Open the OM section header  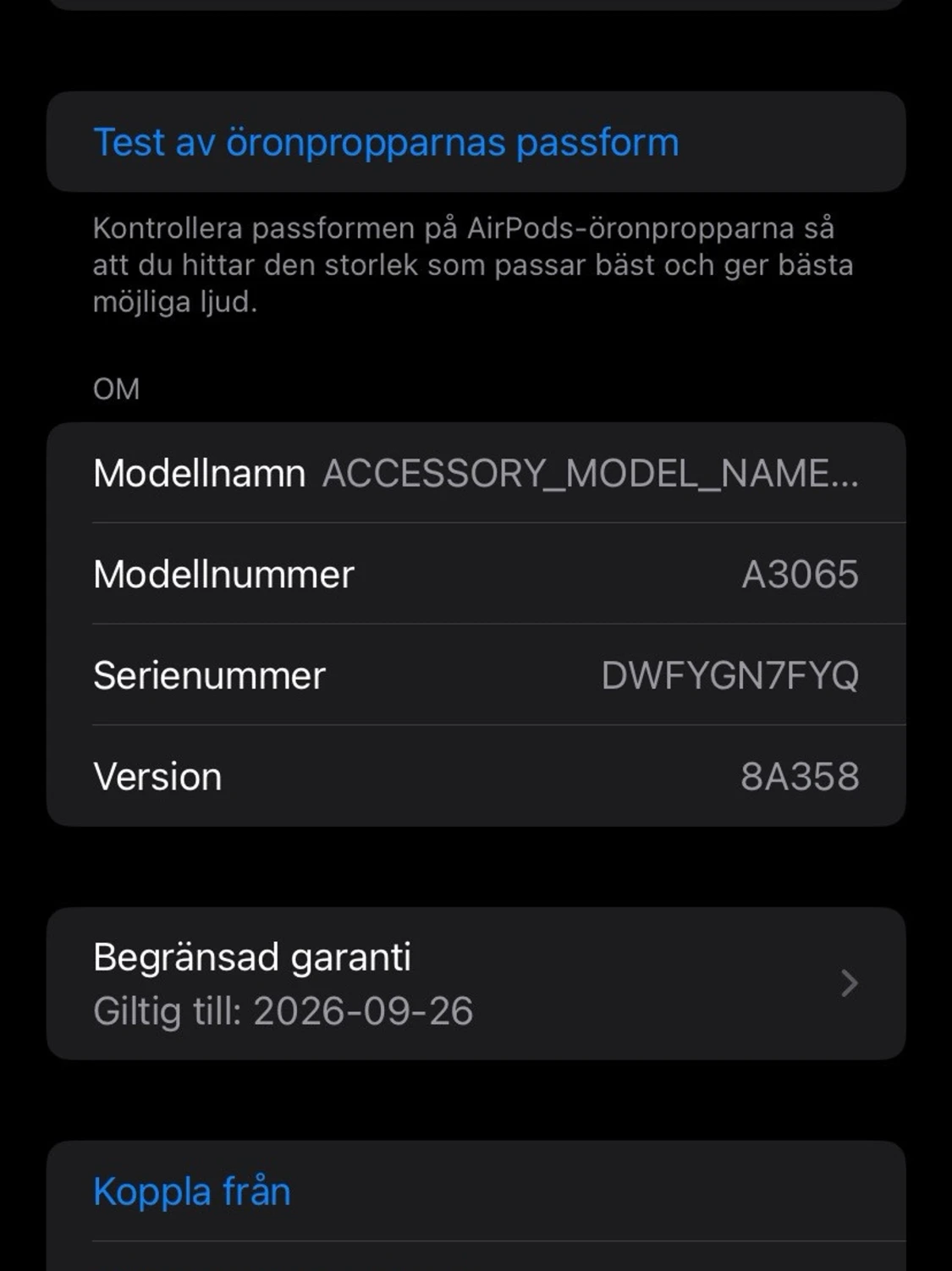tap(117, 388)
